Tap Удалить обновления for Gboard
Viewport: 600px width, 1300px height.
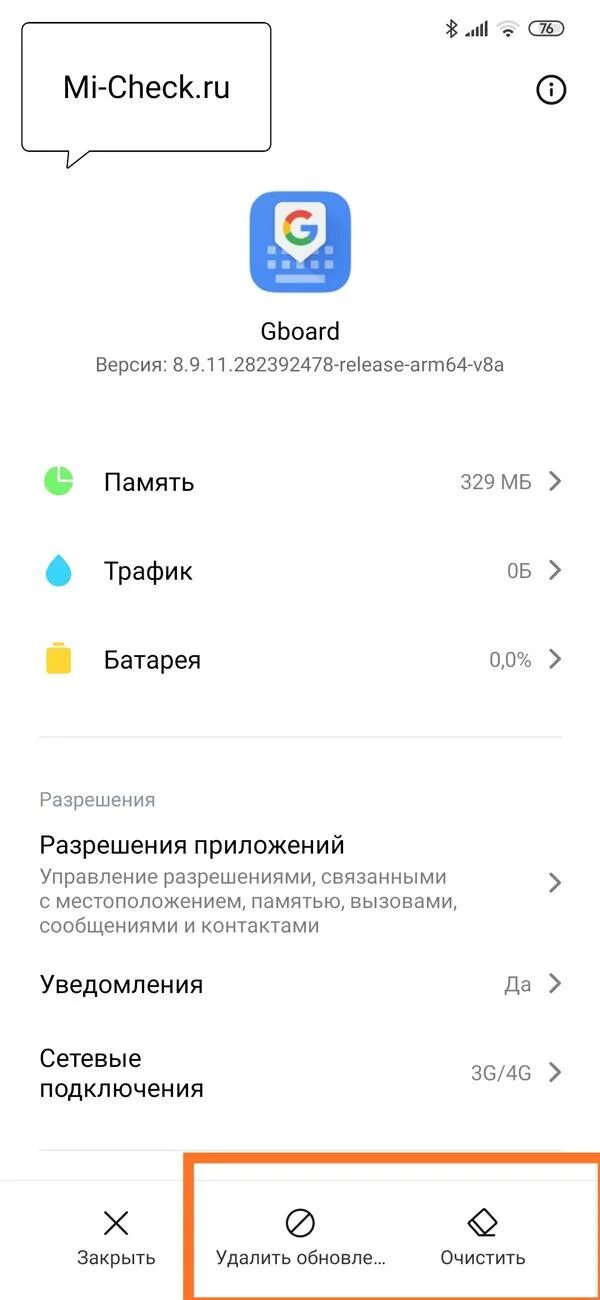tap(300, 1238)
